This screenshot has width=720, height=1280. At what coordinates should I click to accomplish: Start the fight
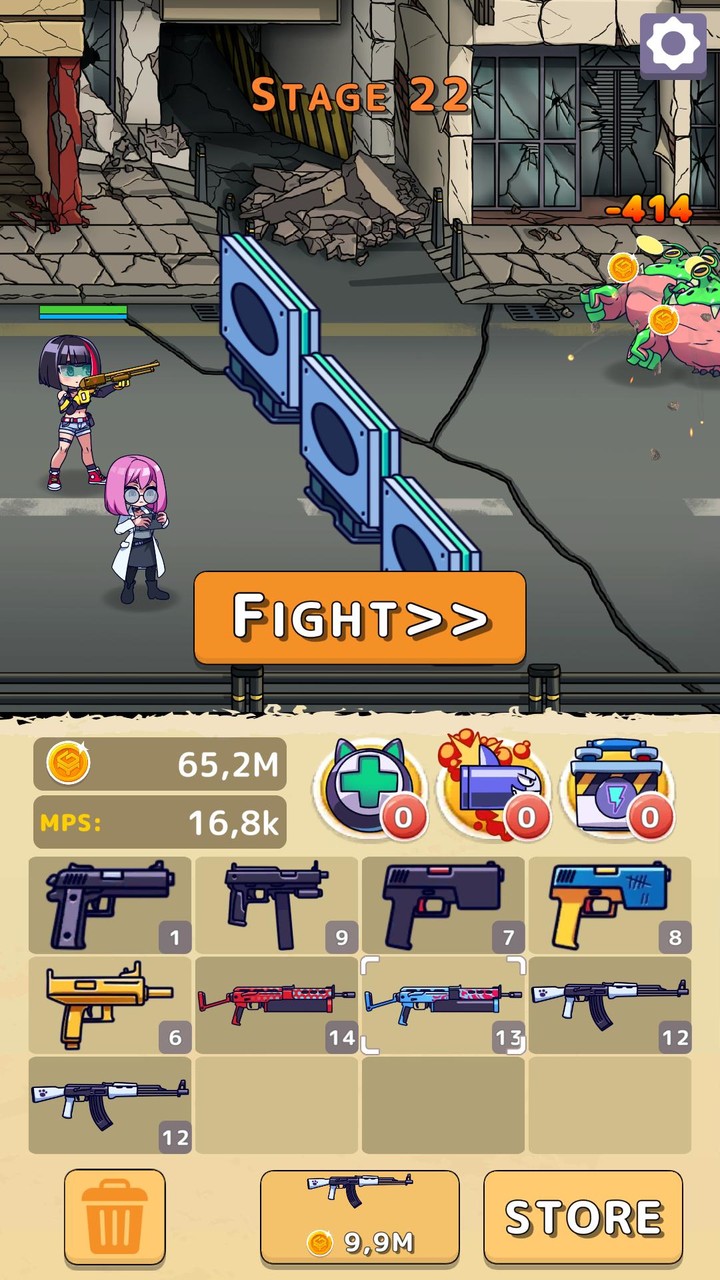pyautogui.click(x=360, y=617)
